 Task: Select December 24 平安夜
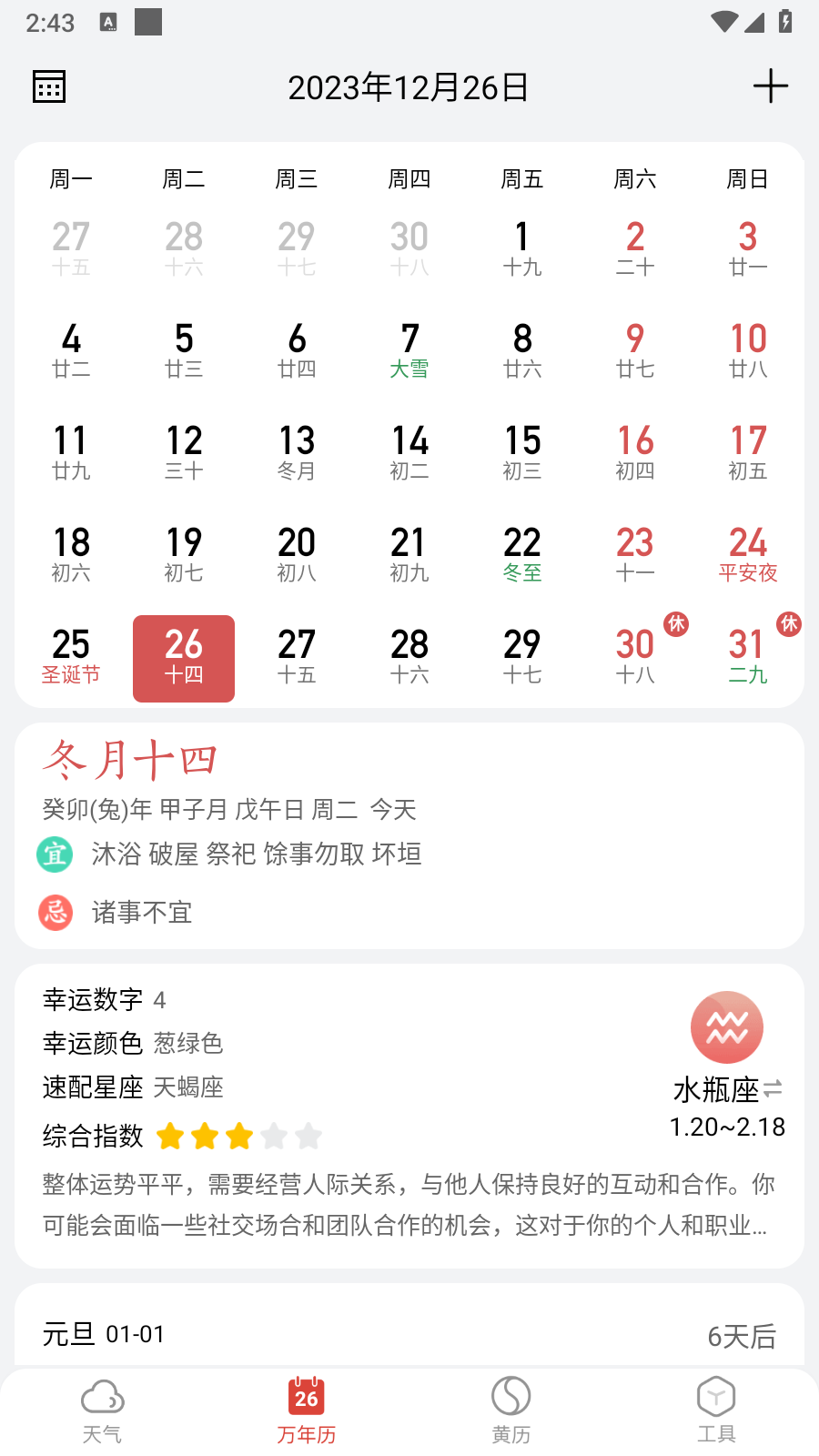coord(748,555)
